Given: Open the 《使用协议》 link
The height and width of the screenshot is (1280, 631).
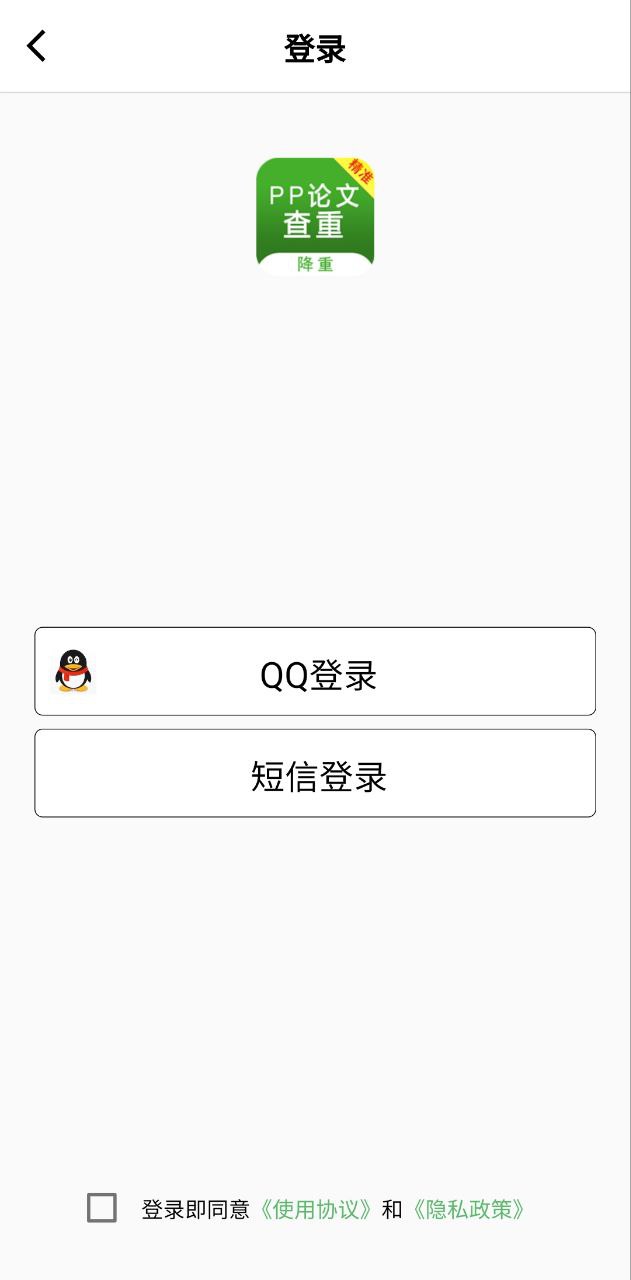Looking at the screenshot, I should tap(316, 1210).
